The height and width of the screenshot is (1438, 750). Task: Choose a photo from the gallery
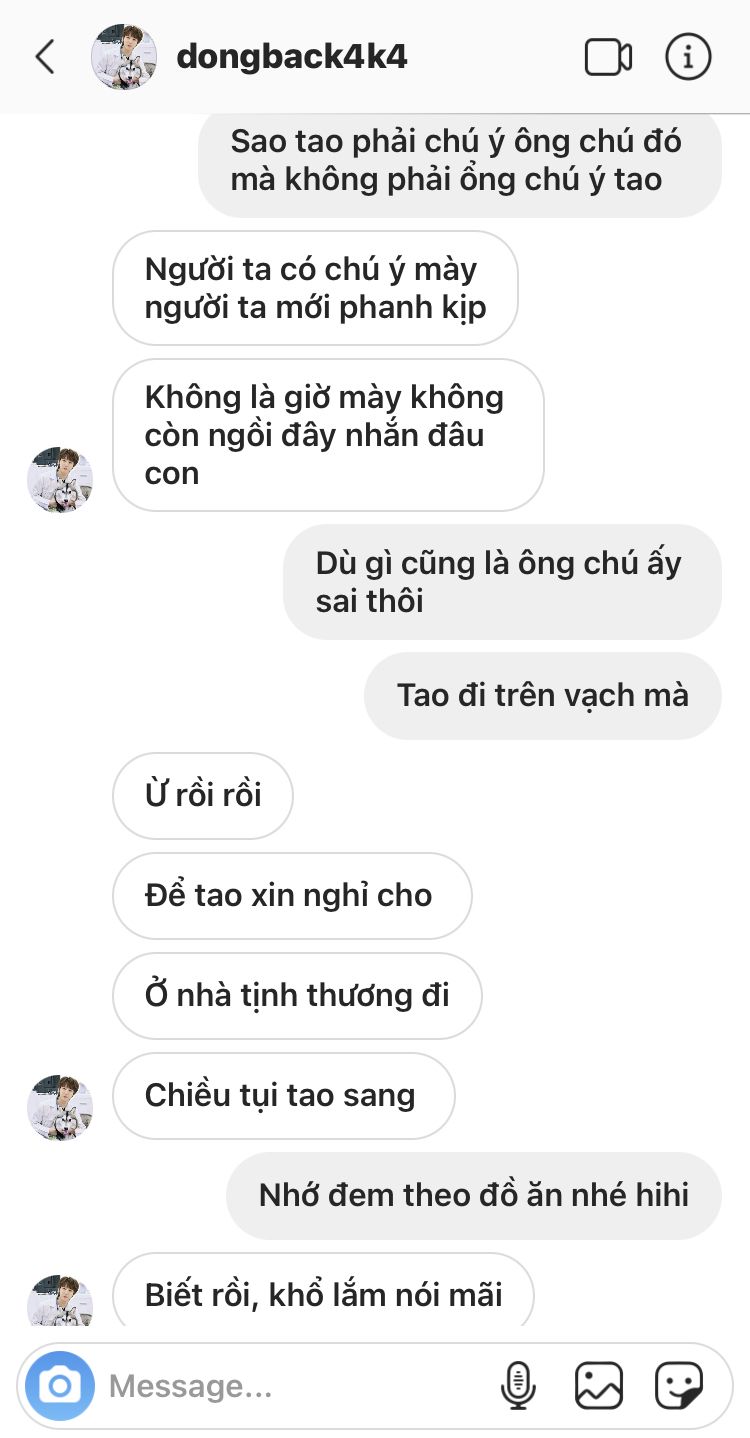pyautogui.click(x=599, y=1386)
